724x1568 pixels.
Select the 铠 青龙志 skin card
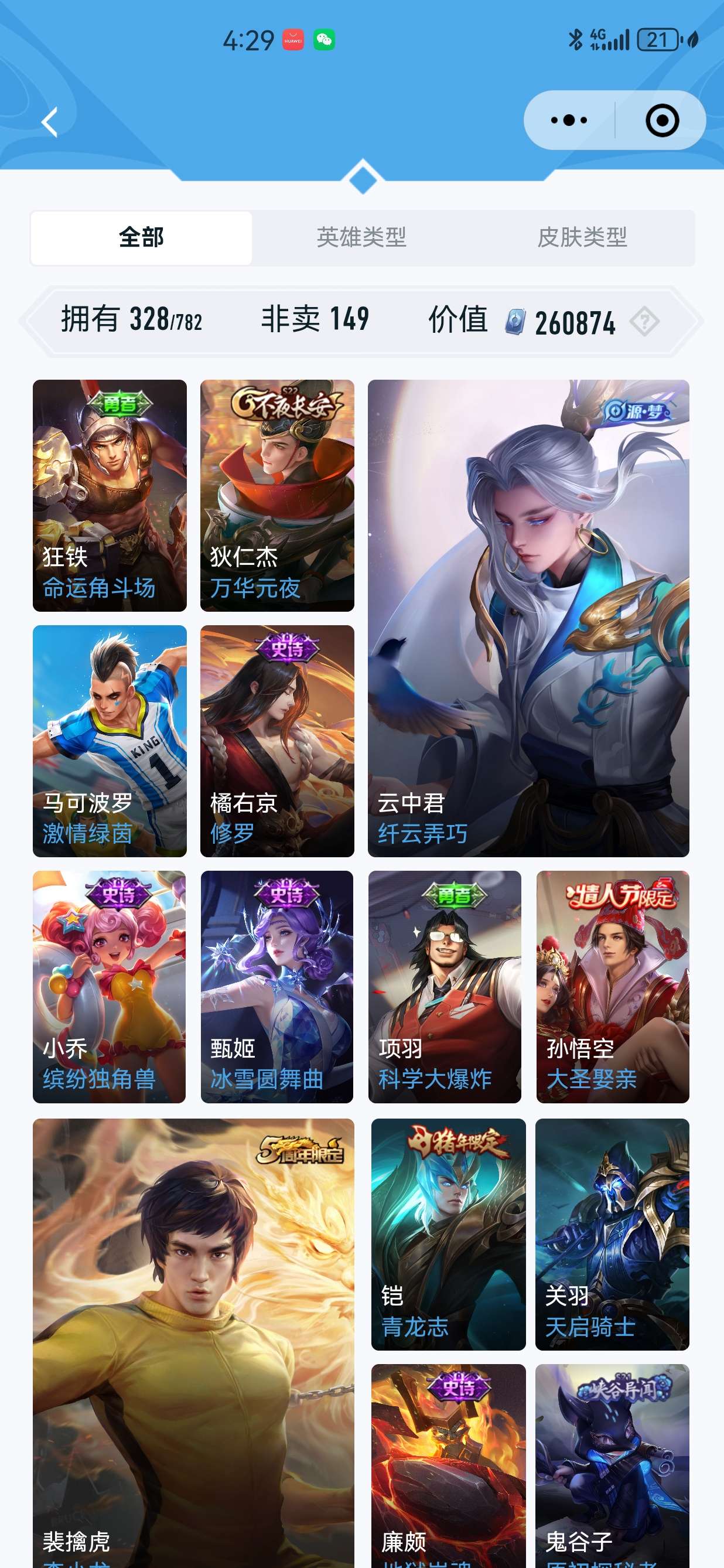pos(448,1234)
